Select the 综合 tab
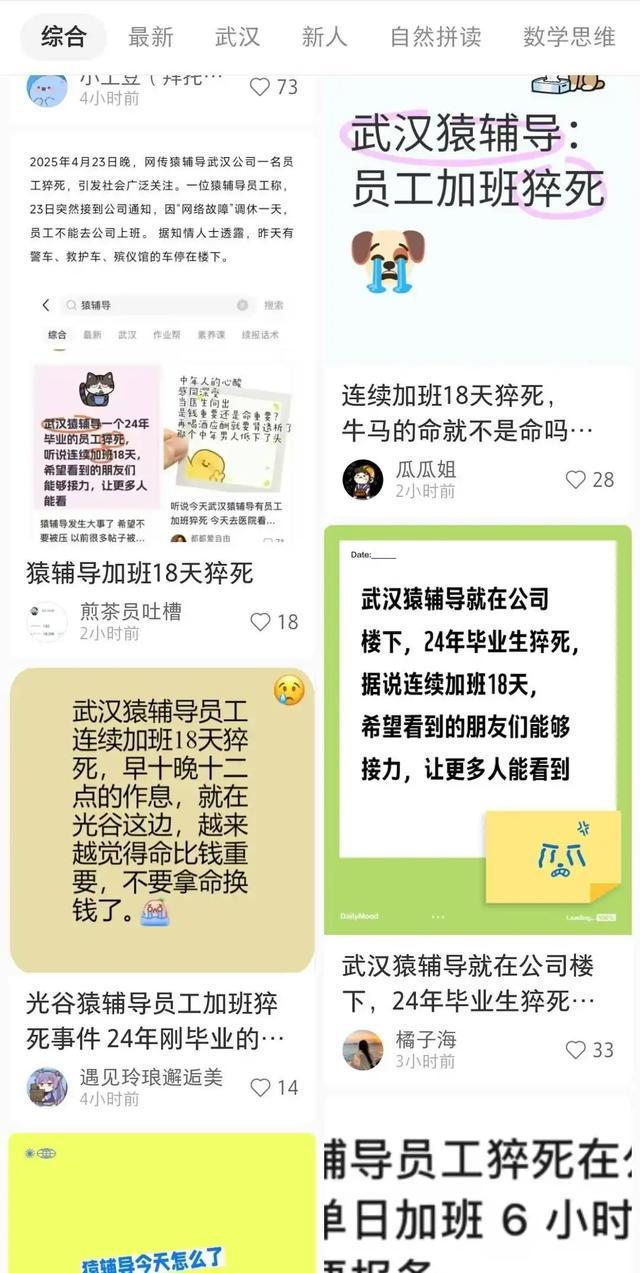 [x=63, y=38]
